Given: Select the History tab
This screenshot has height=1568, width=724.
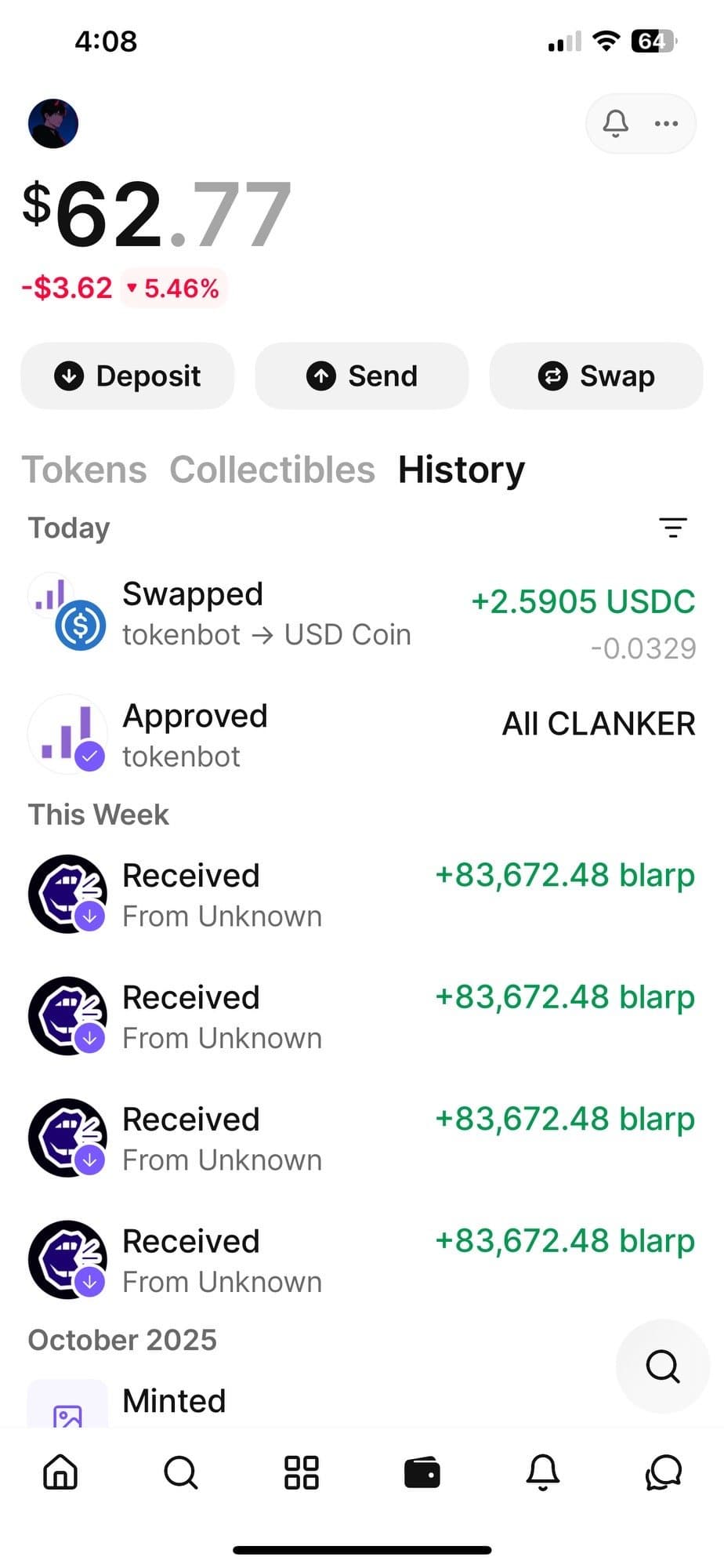Looking at the screenshot, I should [x=461, y=470].
